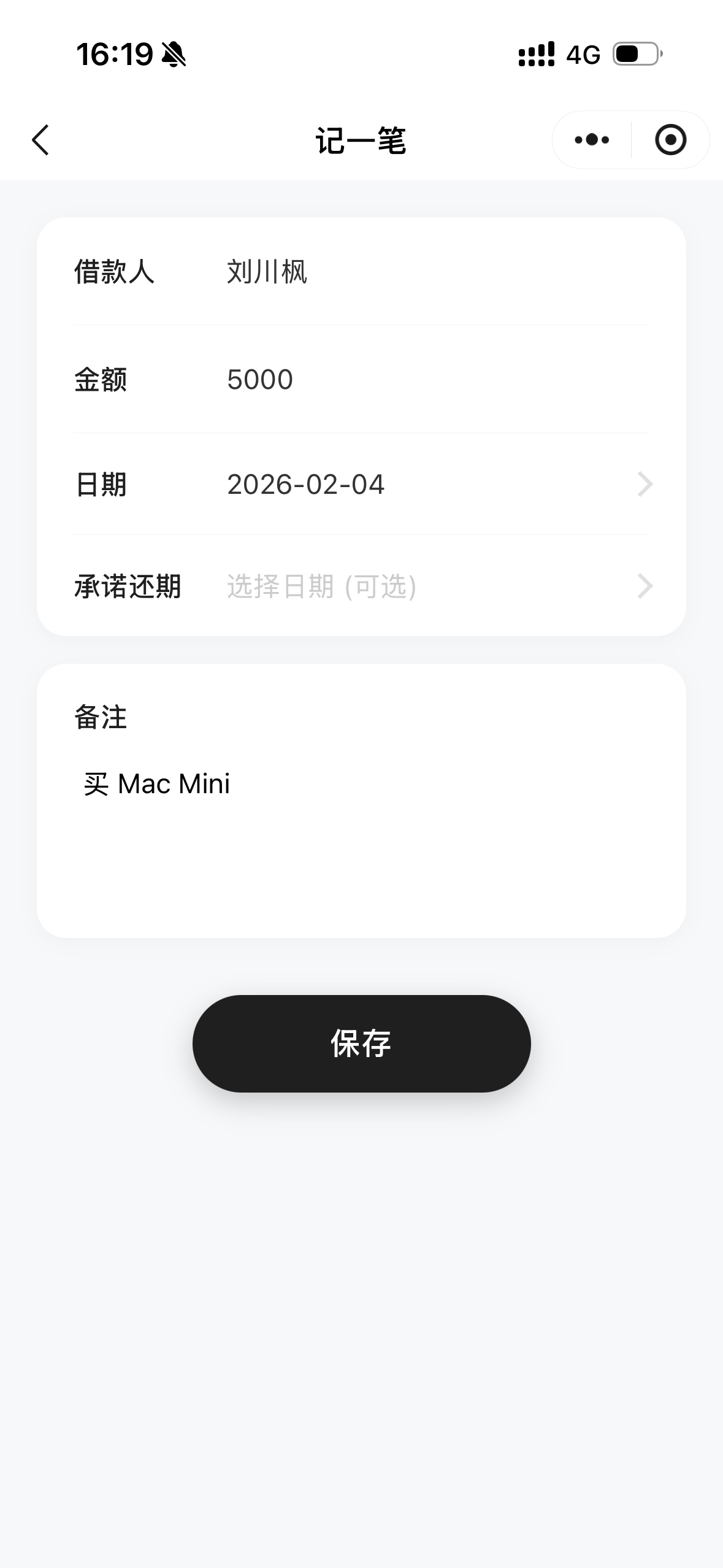The width and height of the screenshot is (723, 1568).
Task: Tap the cellular signal bars icon
Action: pyautogui.click(x=535, y=54)
